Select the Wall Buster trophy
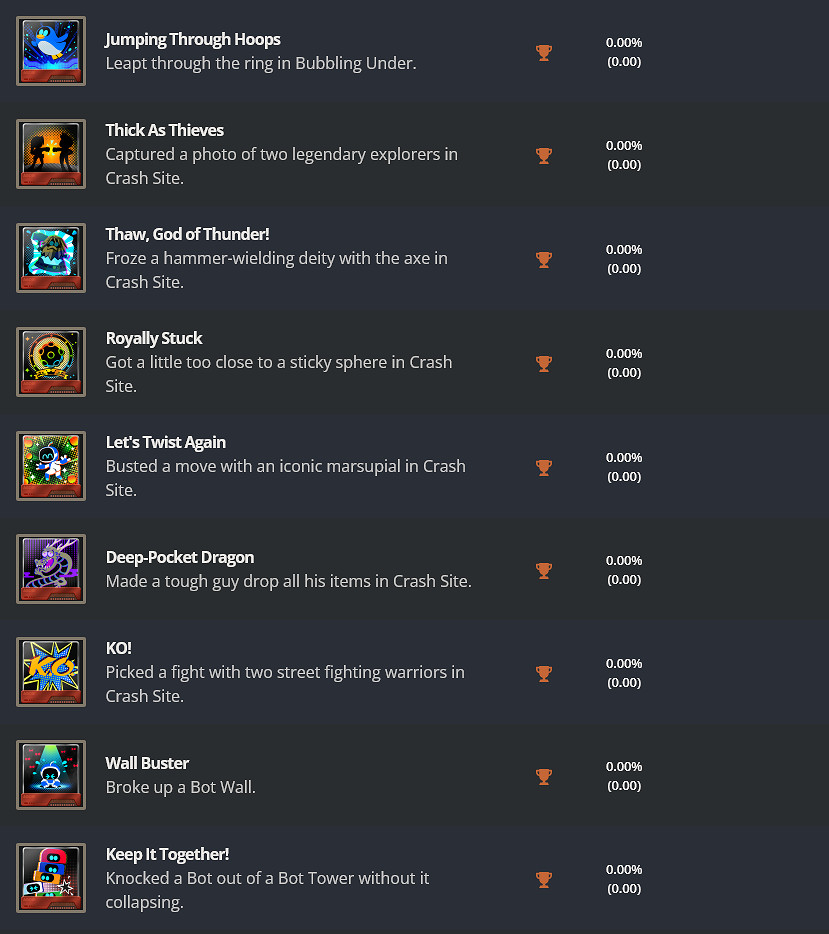 (x=147, y=763)
